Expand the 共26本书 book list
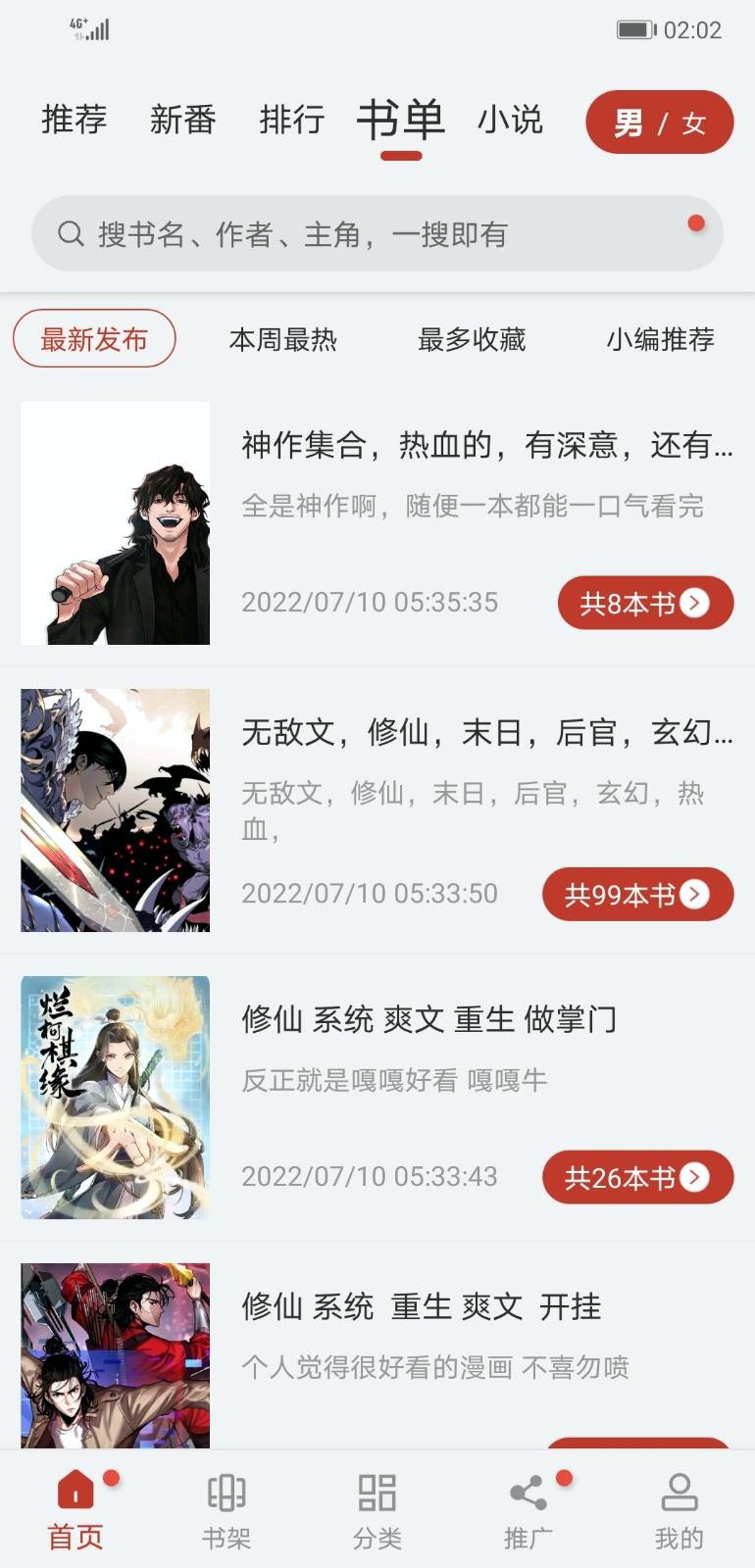Screen dimensions: 755x1568 tap(637, 1176)
